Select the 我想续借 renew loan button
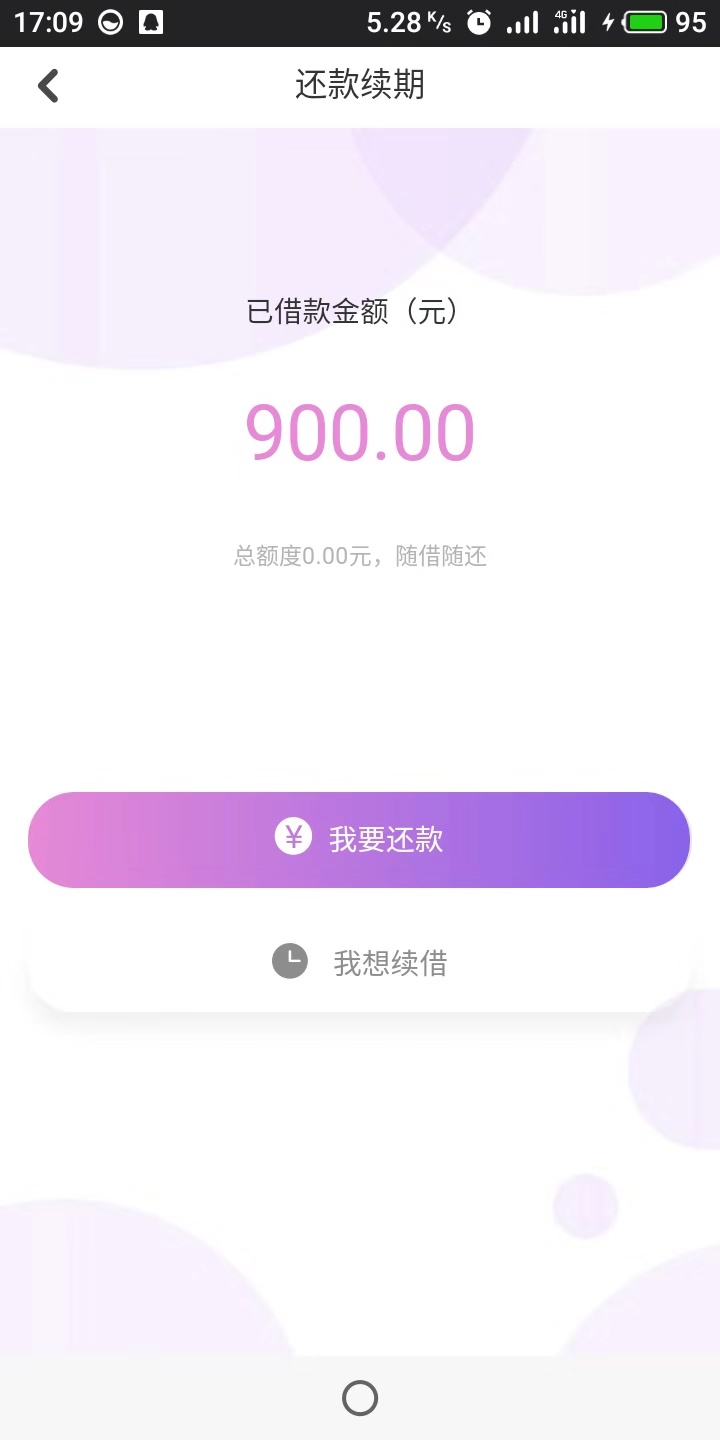The height and width of the screenshot is (1440, 720). [x=359, y=962]
